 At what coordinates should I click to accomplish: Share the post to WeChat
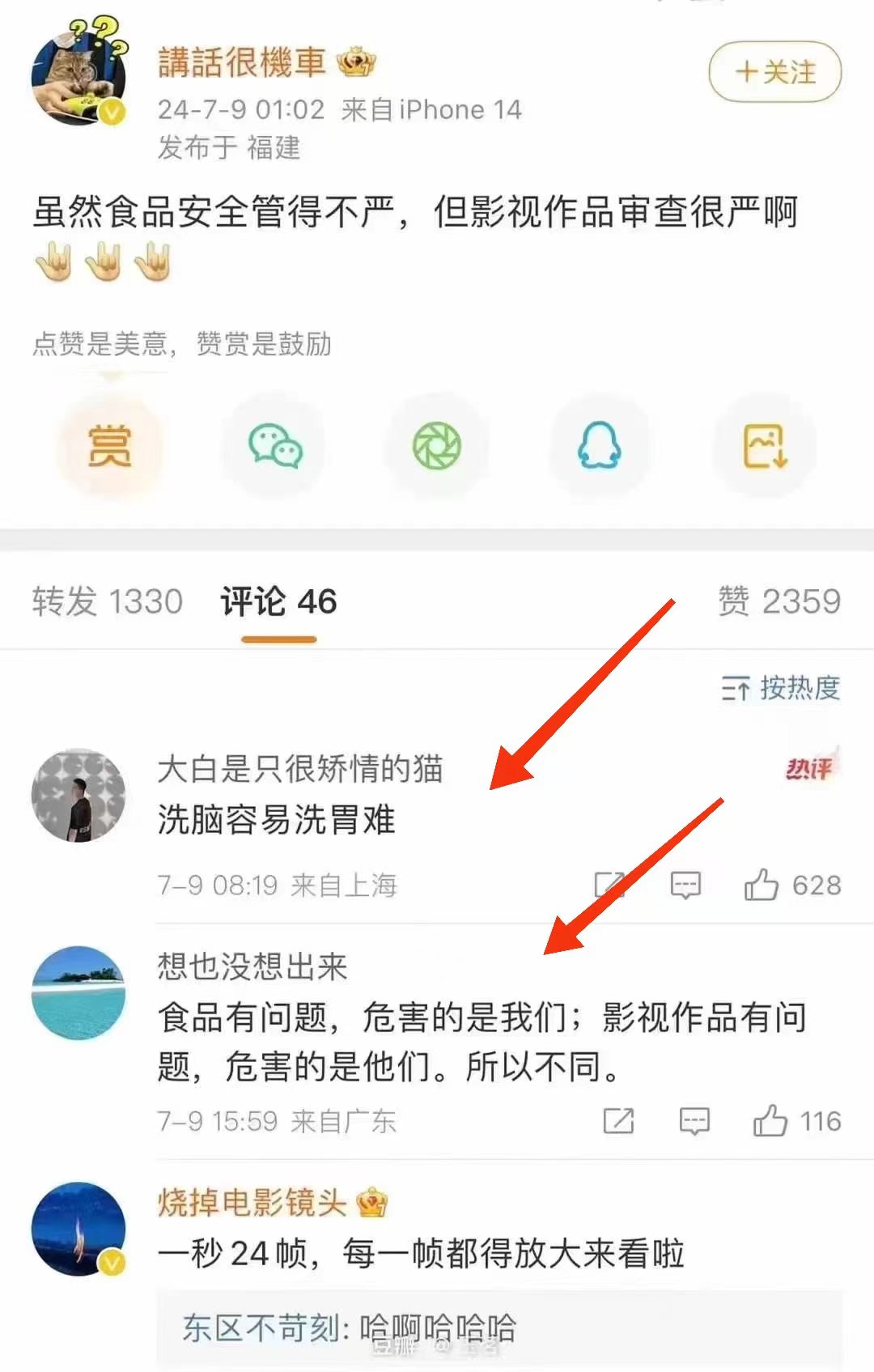point(274,446)
